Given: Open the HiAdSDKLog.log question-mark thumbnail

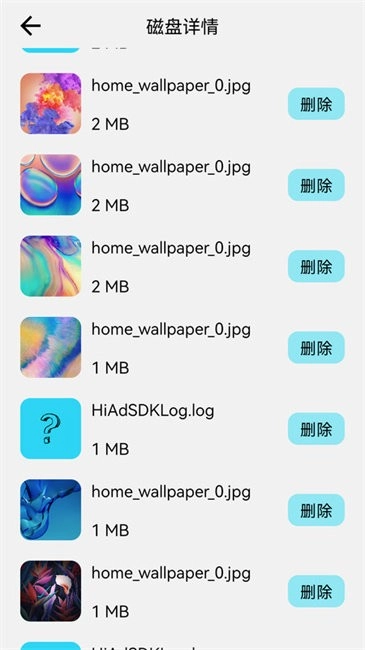Looking at the screenshot, I should (x=51, y=429).
